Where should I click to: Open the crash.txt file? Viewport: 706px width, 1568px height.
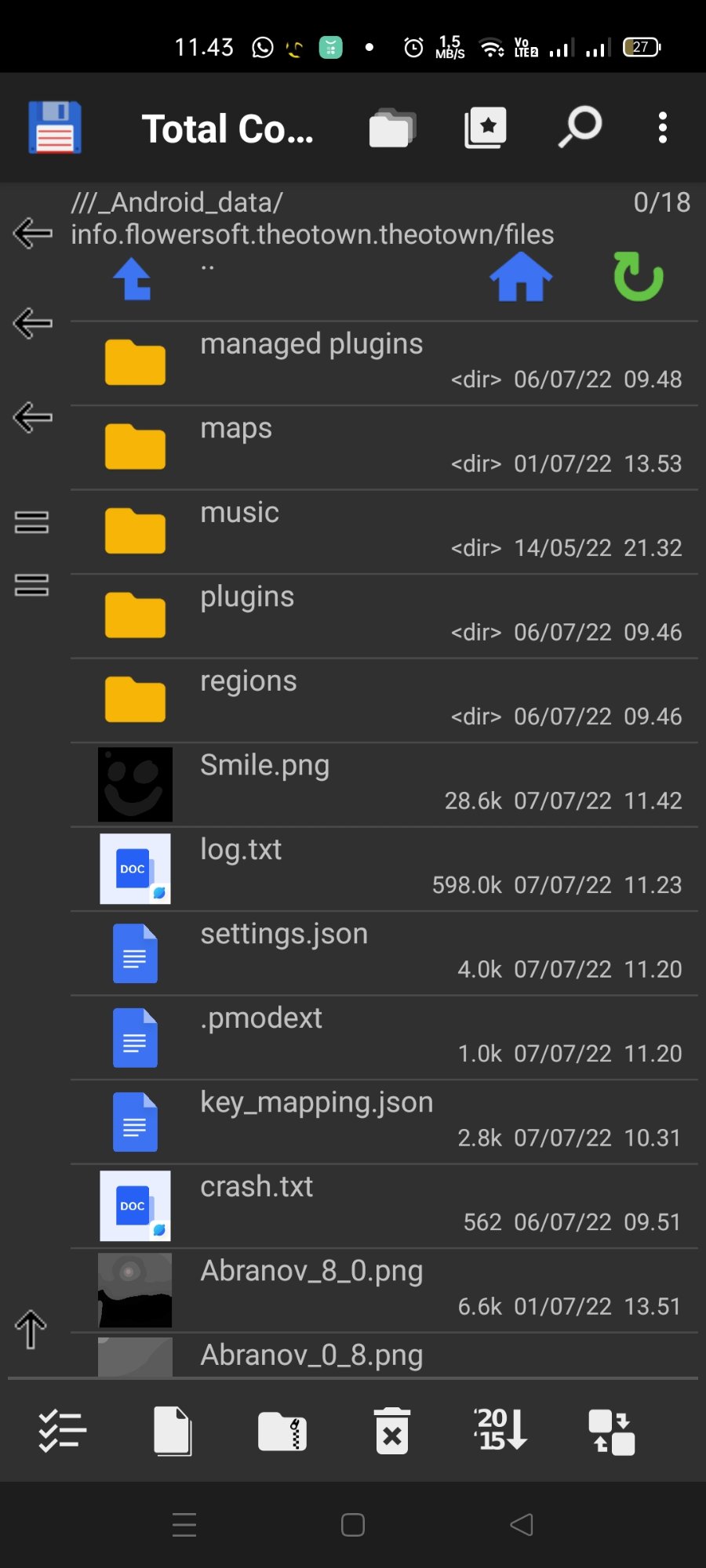(384, 1206)
